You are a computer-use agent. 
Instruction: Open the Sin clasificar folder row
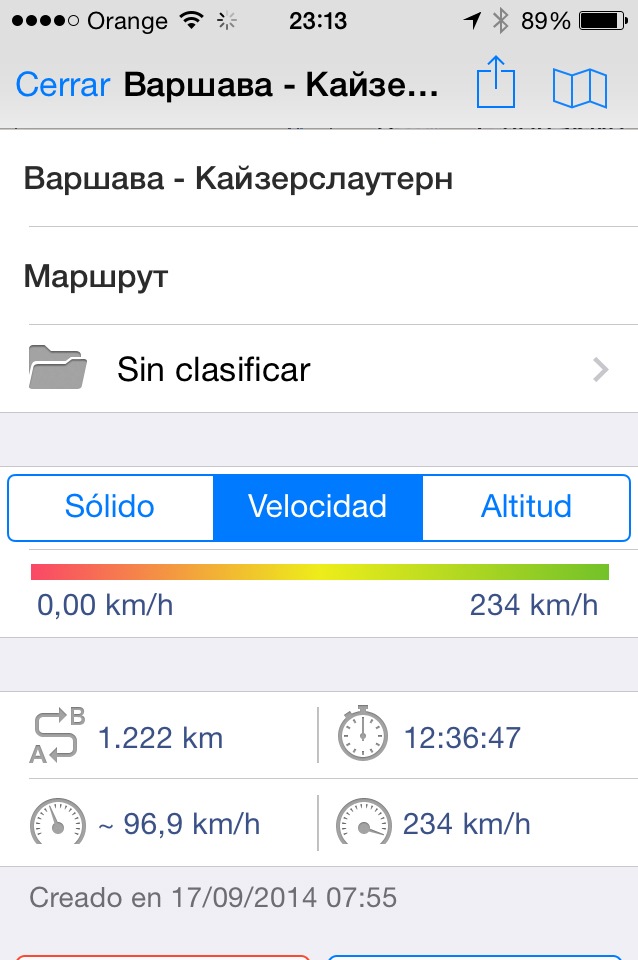click(318, 370)
